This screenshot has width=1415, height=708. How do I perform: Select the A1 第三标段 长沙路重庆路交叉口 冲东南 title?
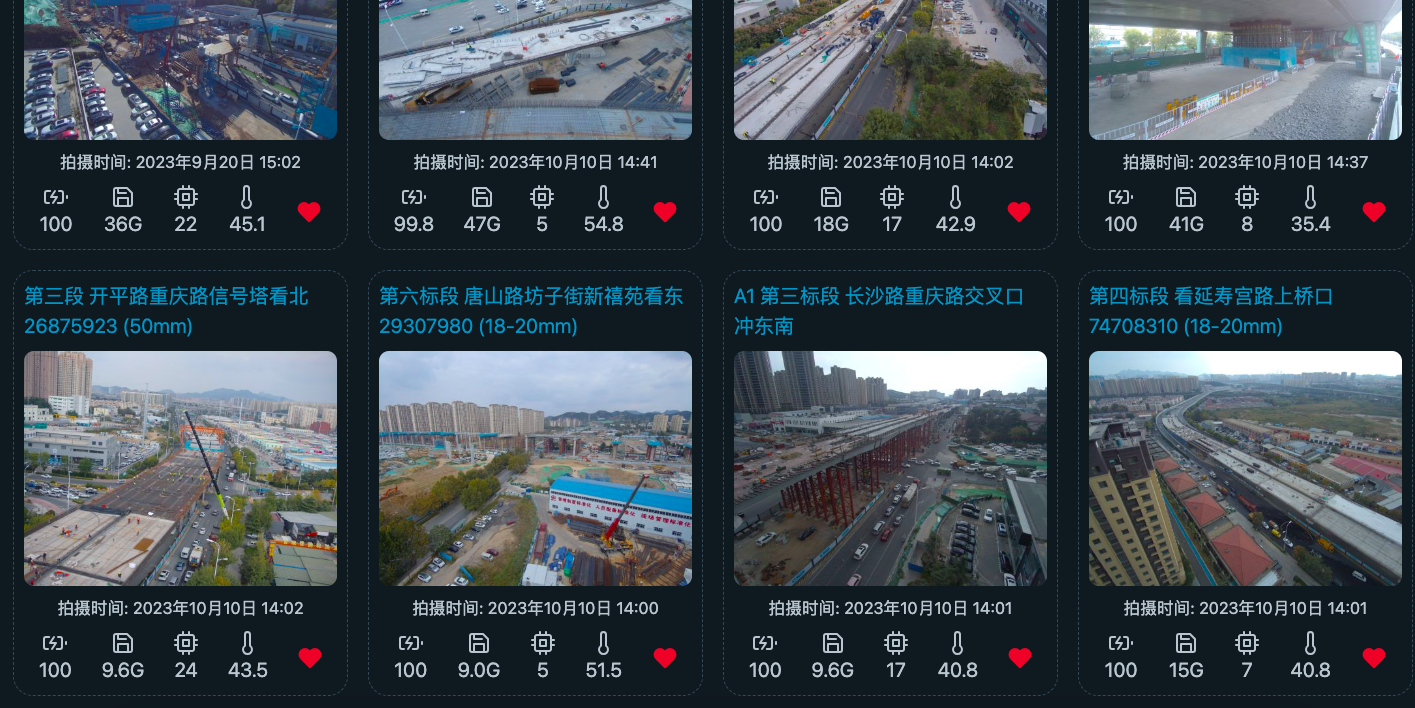pyautogui.click(x=879, y=311)
